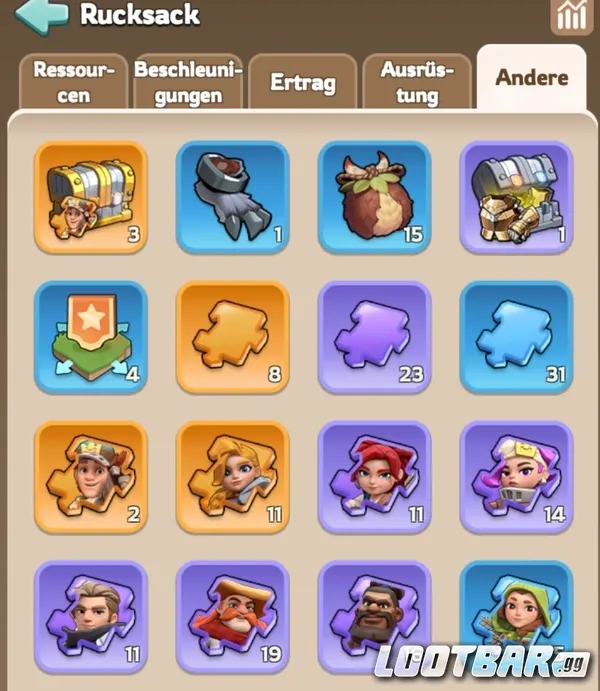Select the goggles hero fragment with 2
The width and height of the screenshot is (600, 691).
click(x=91, y=477)
